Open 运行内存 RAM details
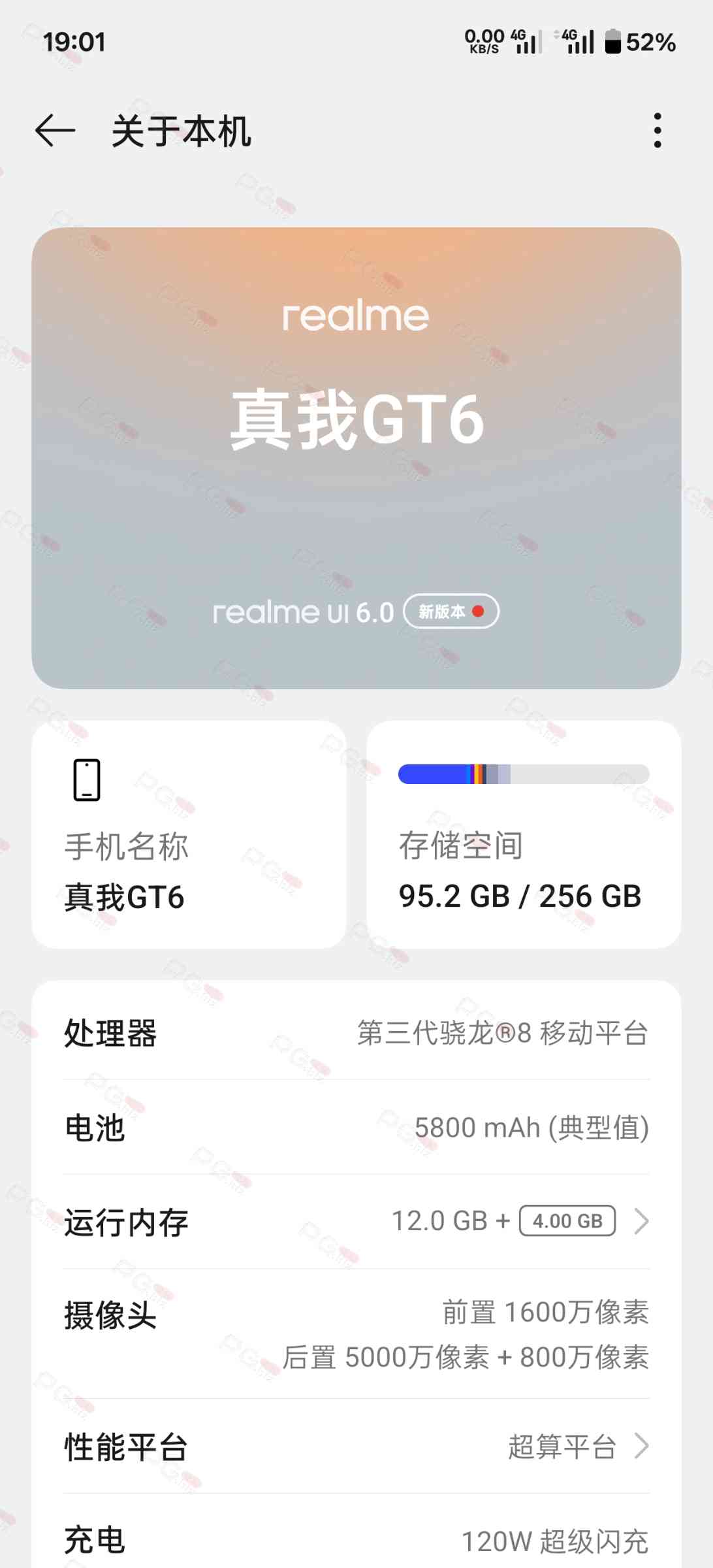Viewport: 713px width, 1568px height. (x=356, y=1221)
